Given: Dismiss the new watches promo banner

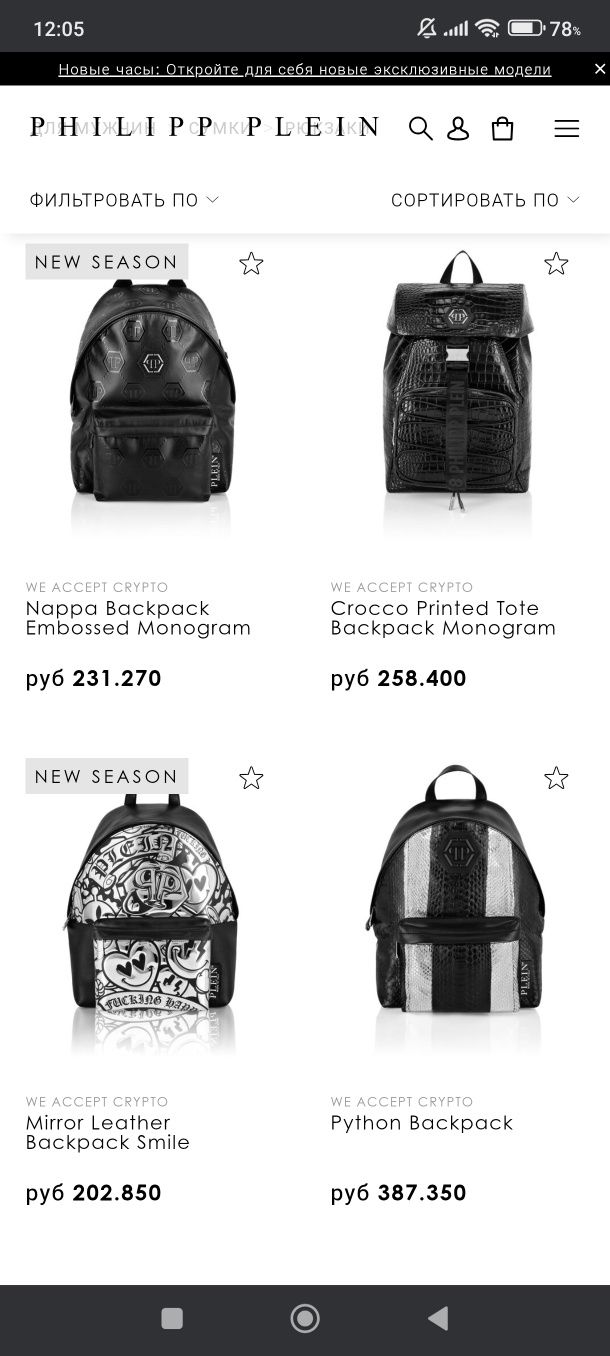Looking at the screenshot, I should coord(600,69).
